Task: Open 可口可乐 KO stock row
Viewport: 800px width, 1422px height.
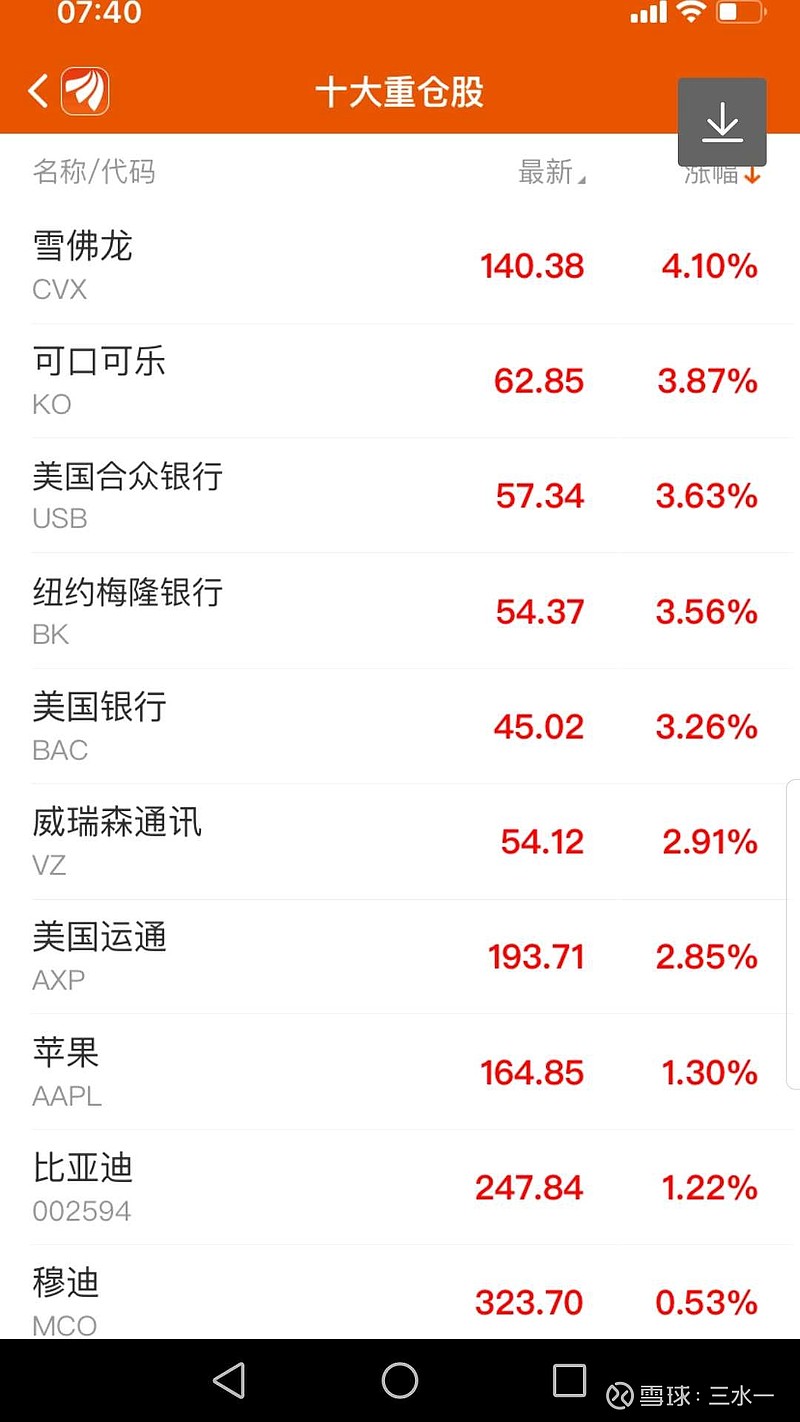Action: (400, 381)
